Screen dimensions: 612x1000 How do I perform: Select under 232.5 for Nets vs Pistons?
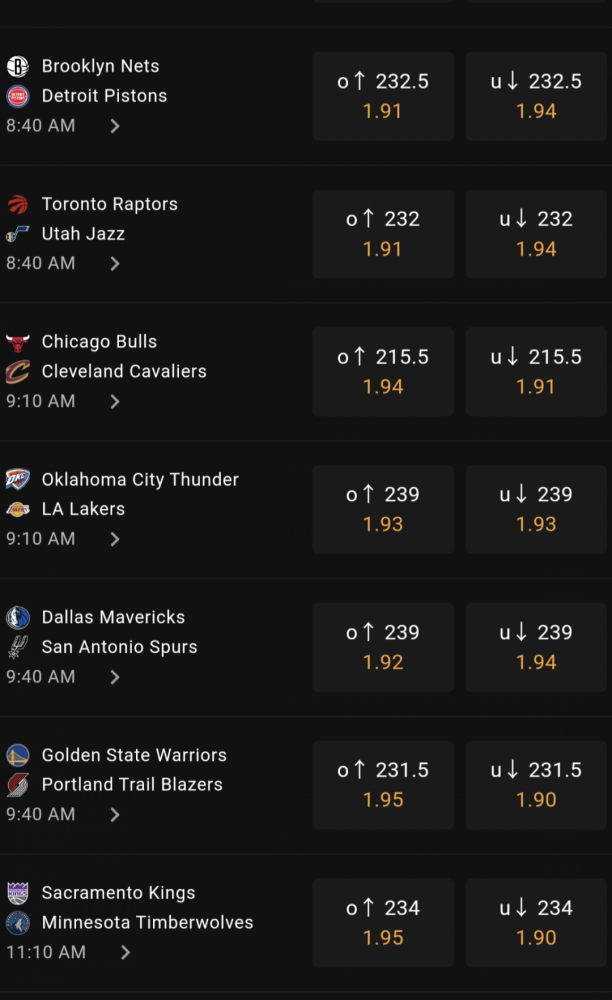point(536,96)
